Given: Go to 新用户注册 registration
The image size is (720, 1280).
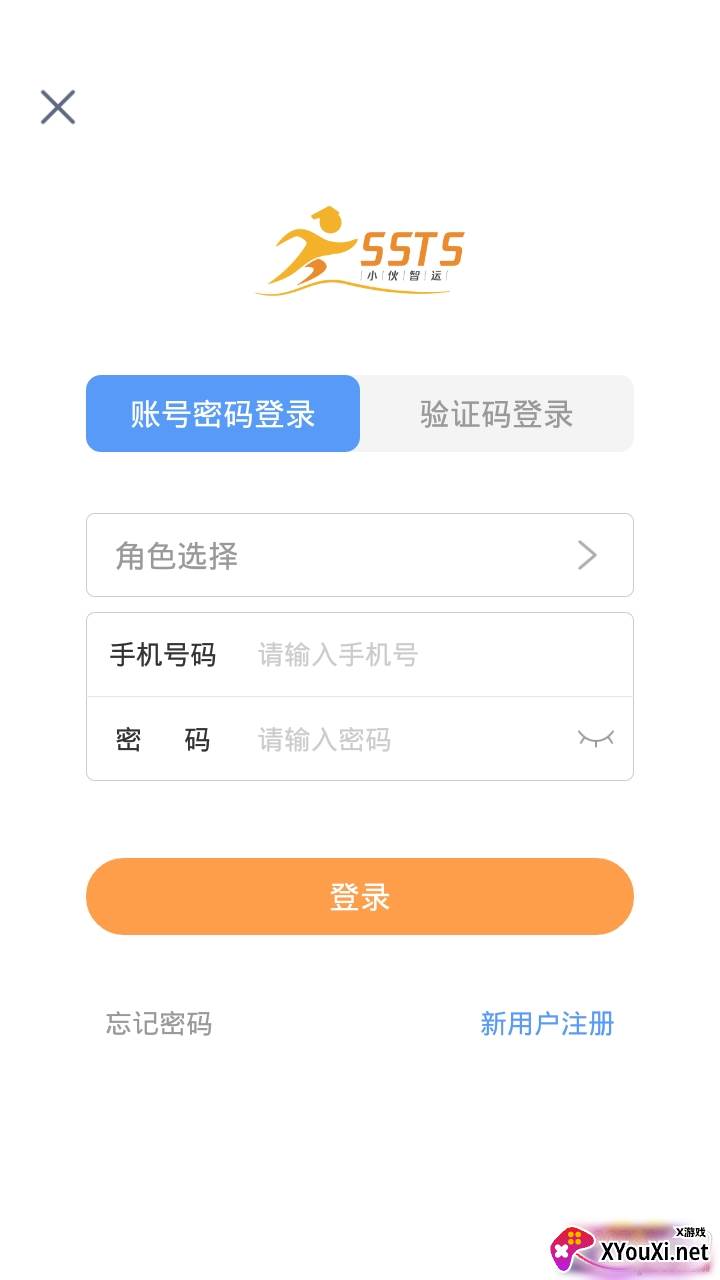Looking at the screenshot, I should (547, 1024).
